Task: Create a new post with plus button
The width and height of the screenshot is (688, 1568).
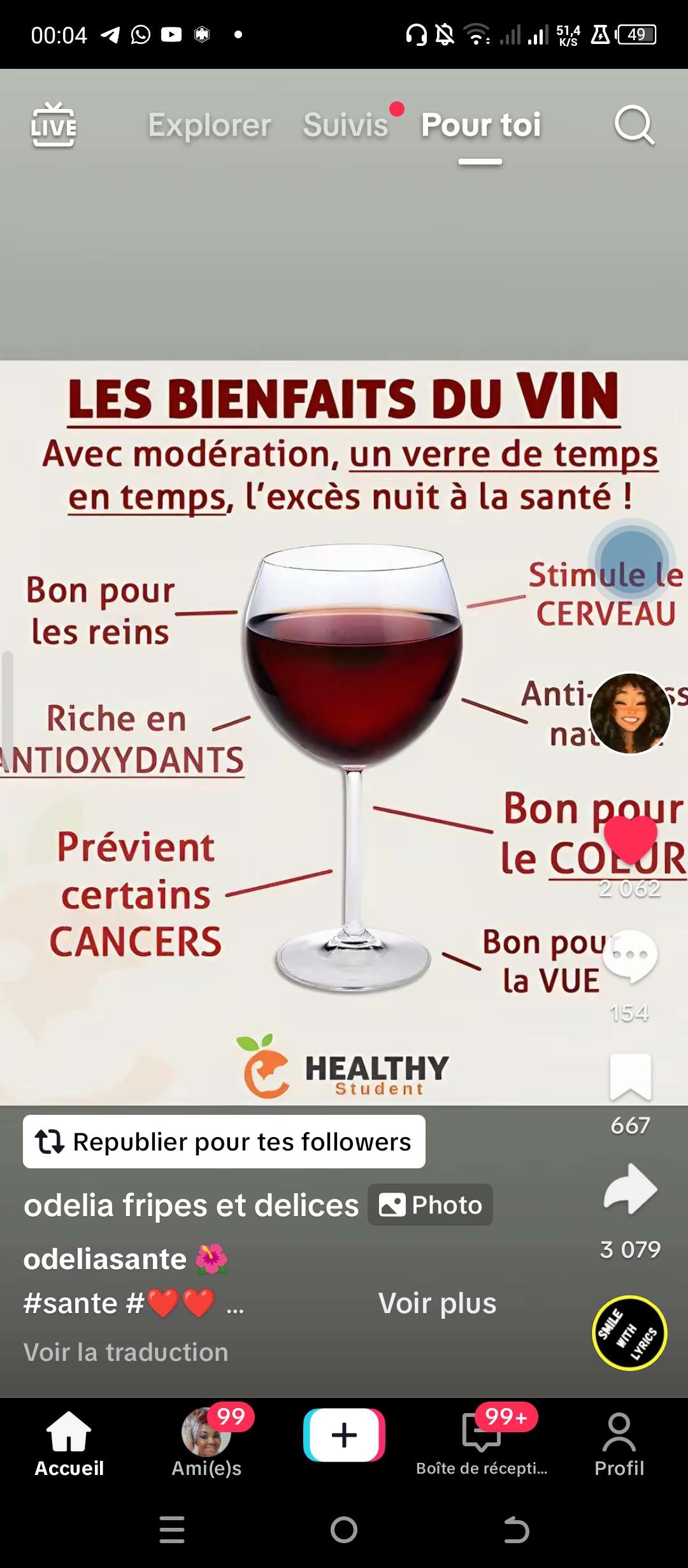Action: (x=344, y=1435)
